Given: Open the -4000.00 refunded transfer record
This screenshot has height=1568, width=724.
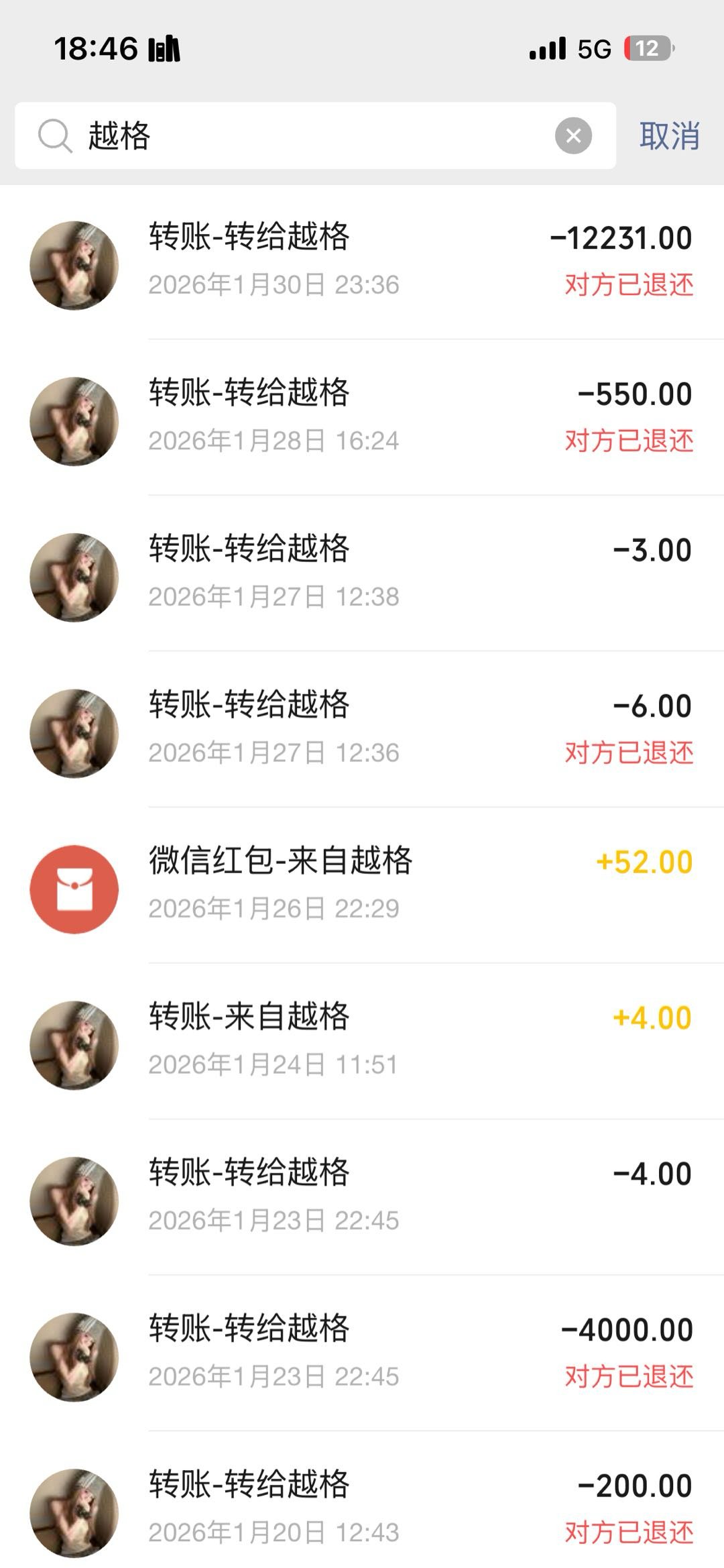Looking at the screenshot, I should tap(362, 1353).
